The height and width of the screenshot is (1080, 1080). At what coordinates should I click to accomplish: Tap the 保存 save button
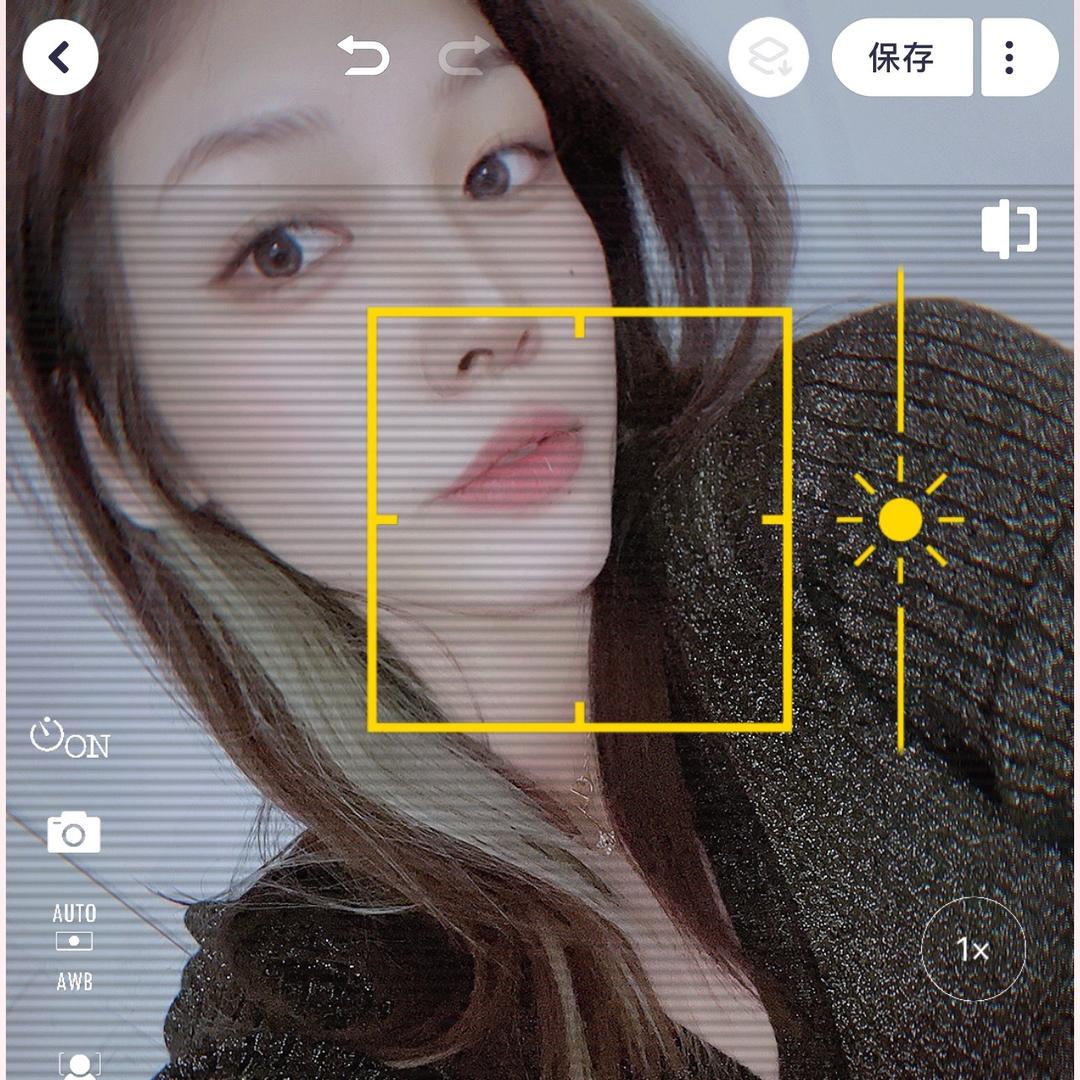click(901, 58)
